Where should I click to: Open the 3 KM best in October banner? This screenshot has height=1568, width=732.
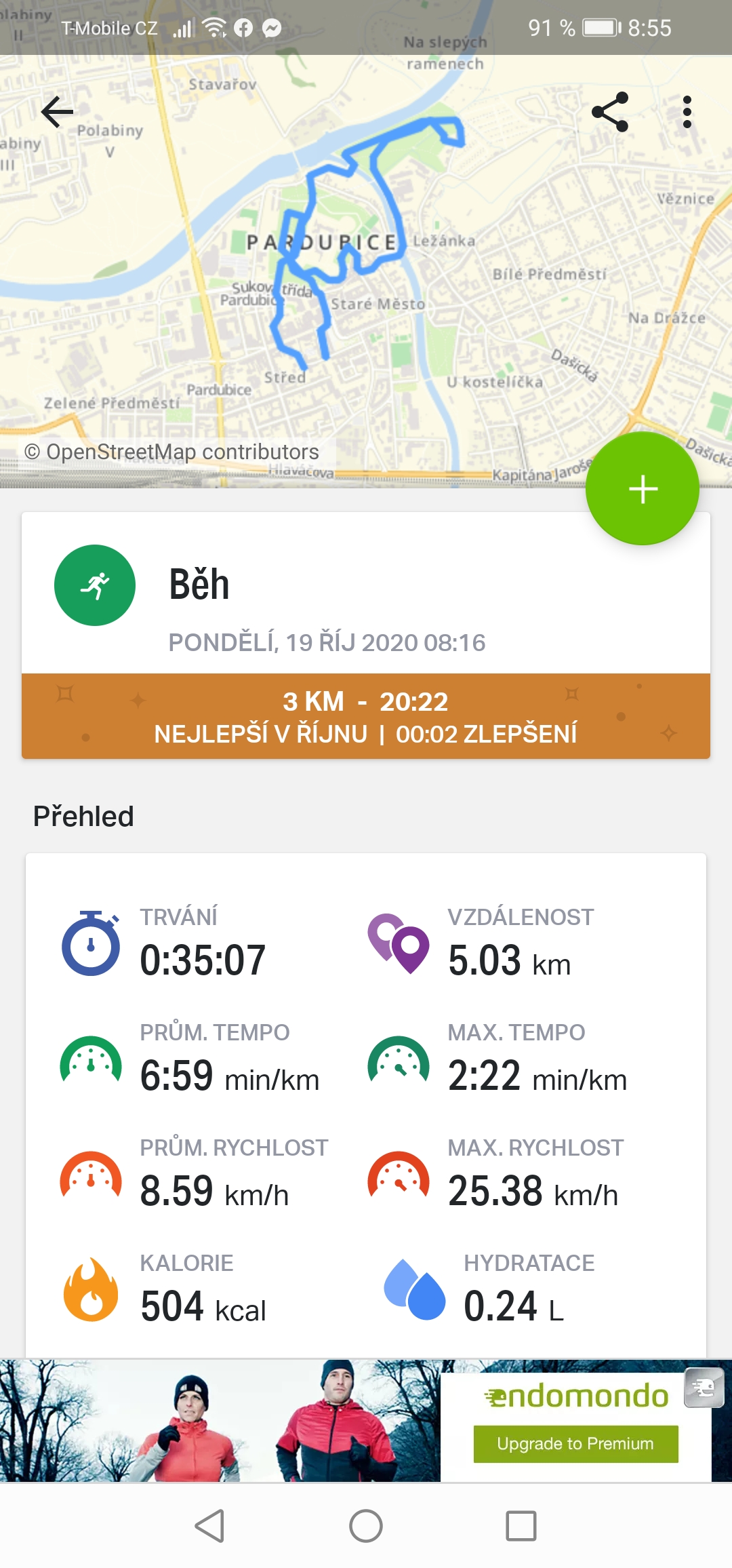coord(366,716)
